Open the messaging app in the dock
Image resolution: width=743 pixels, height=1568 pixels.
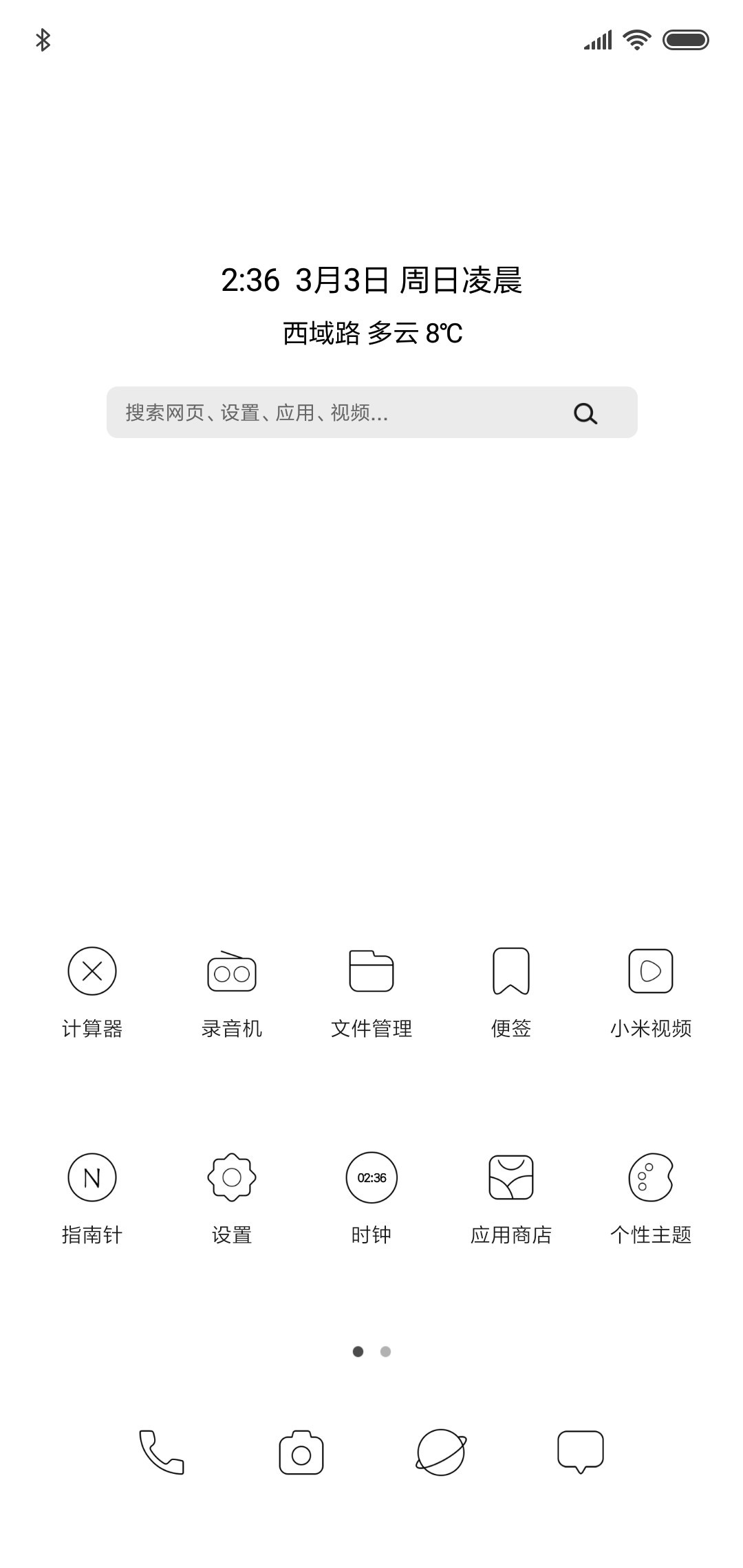click(581, 1452)
